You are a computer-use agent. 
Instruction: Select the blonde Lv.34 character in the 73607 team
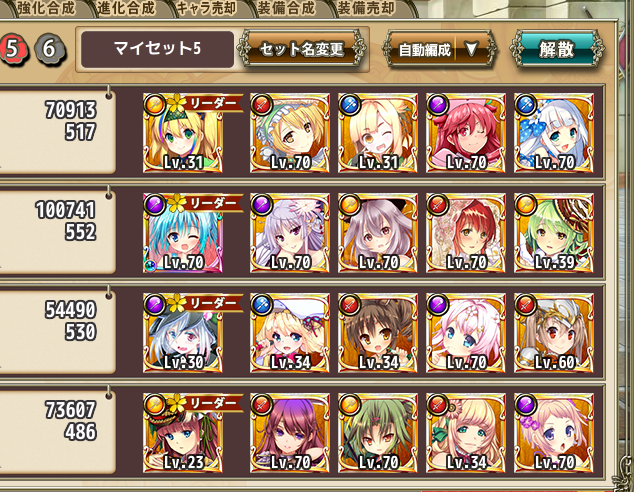pos(465,432)
